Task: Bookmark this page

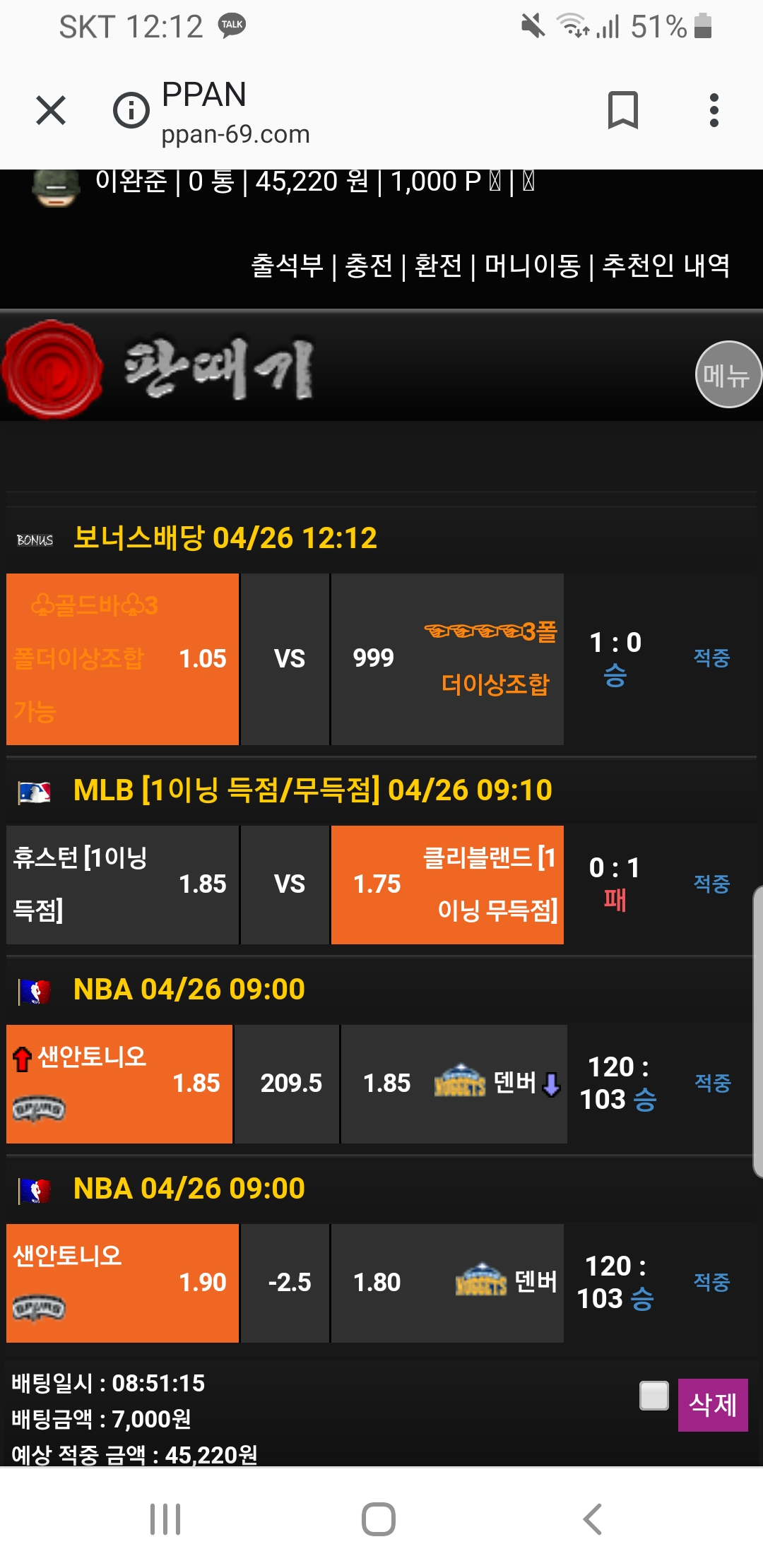Action: point(622,111)
